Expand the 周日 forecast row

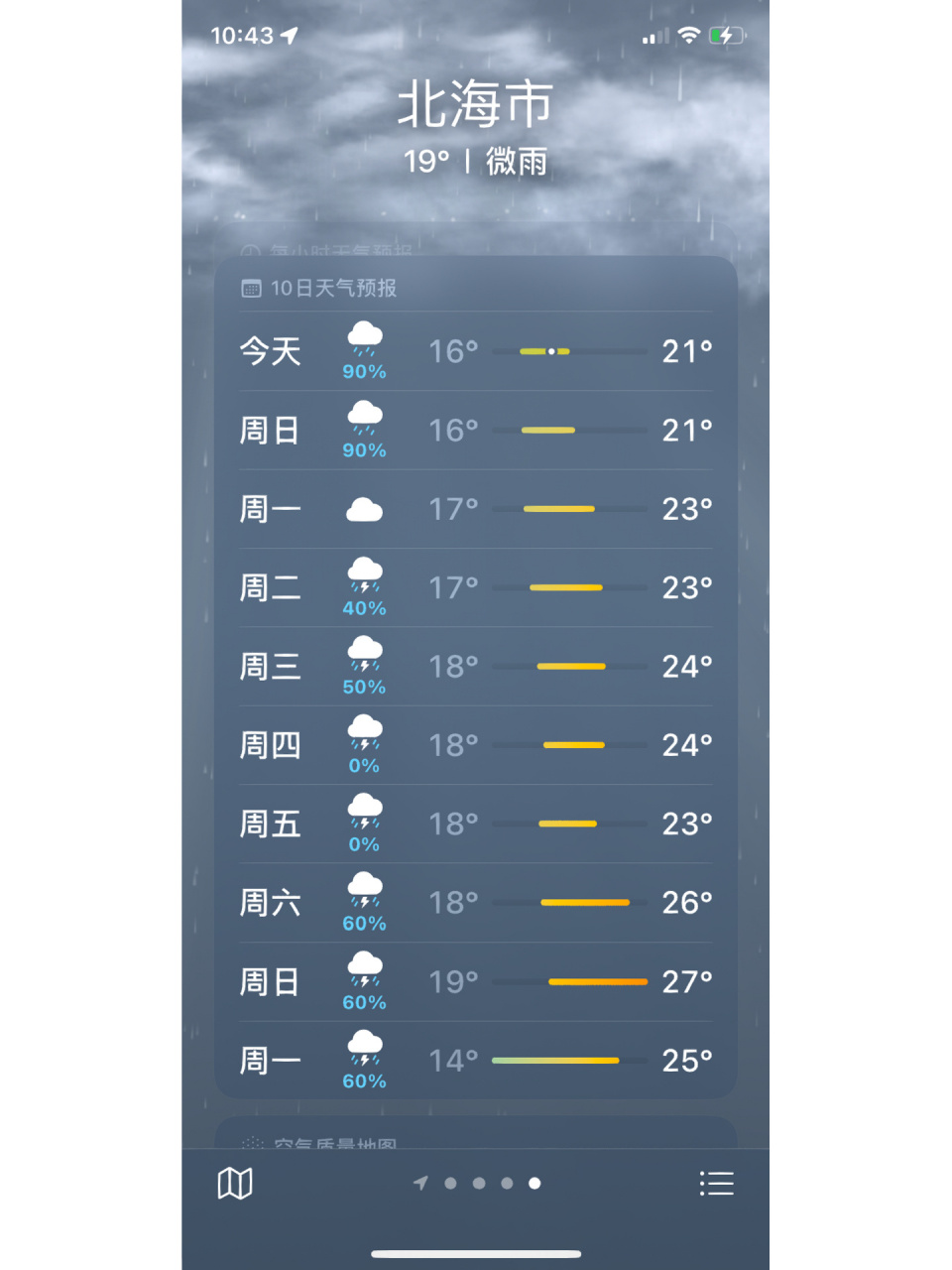click(474, 429)
